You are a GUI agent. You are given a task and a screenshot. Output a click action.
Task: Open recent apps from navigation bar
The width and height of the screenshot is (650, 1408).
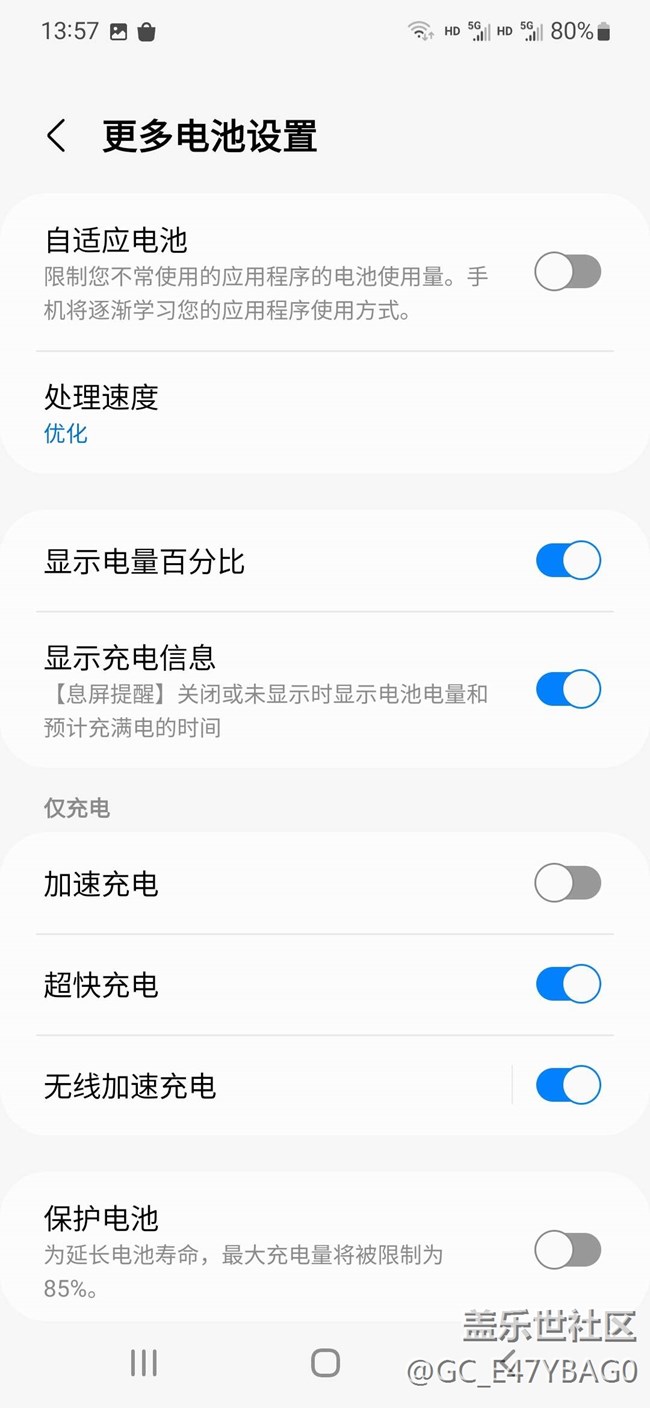coord(144,1362)
